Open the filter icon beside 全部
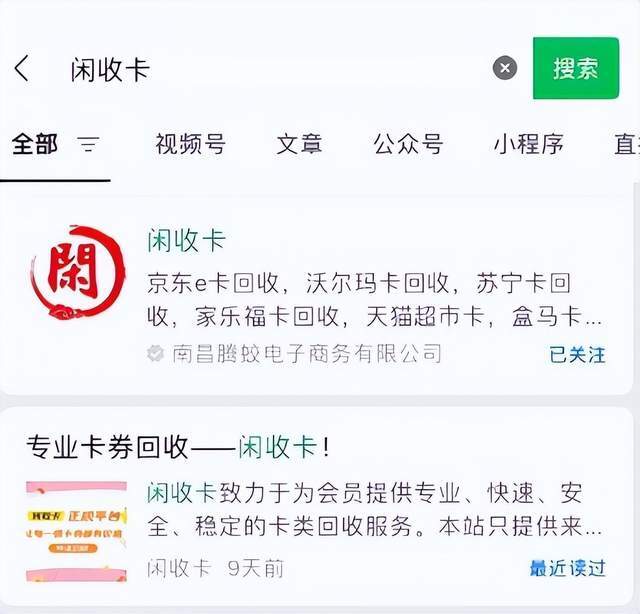The height and width of the screenshot is (614, 640). pyautogui.click(x=89, y=144)
